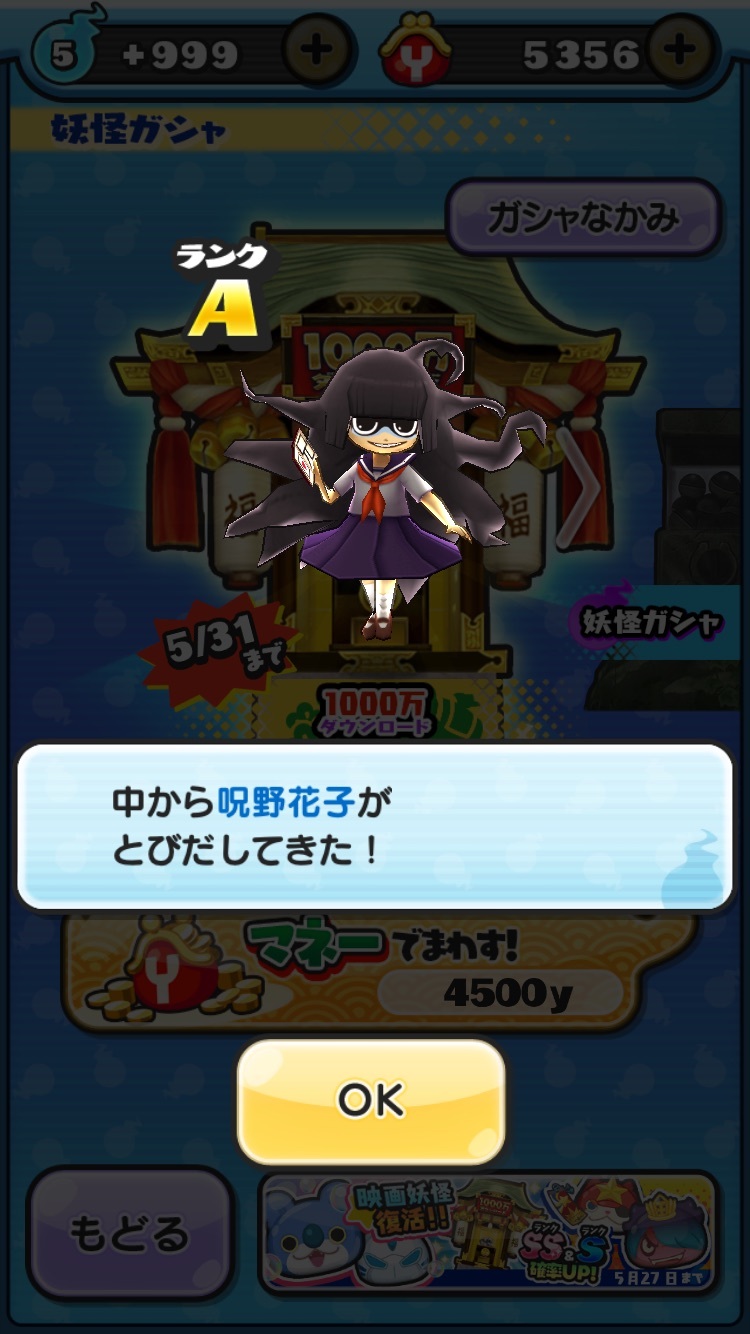Add more stamina with the plus icon
Image resolution: width=750 pixels, height=1334 pixels.
[318, 50]
